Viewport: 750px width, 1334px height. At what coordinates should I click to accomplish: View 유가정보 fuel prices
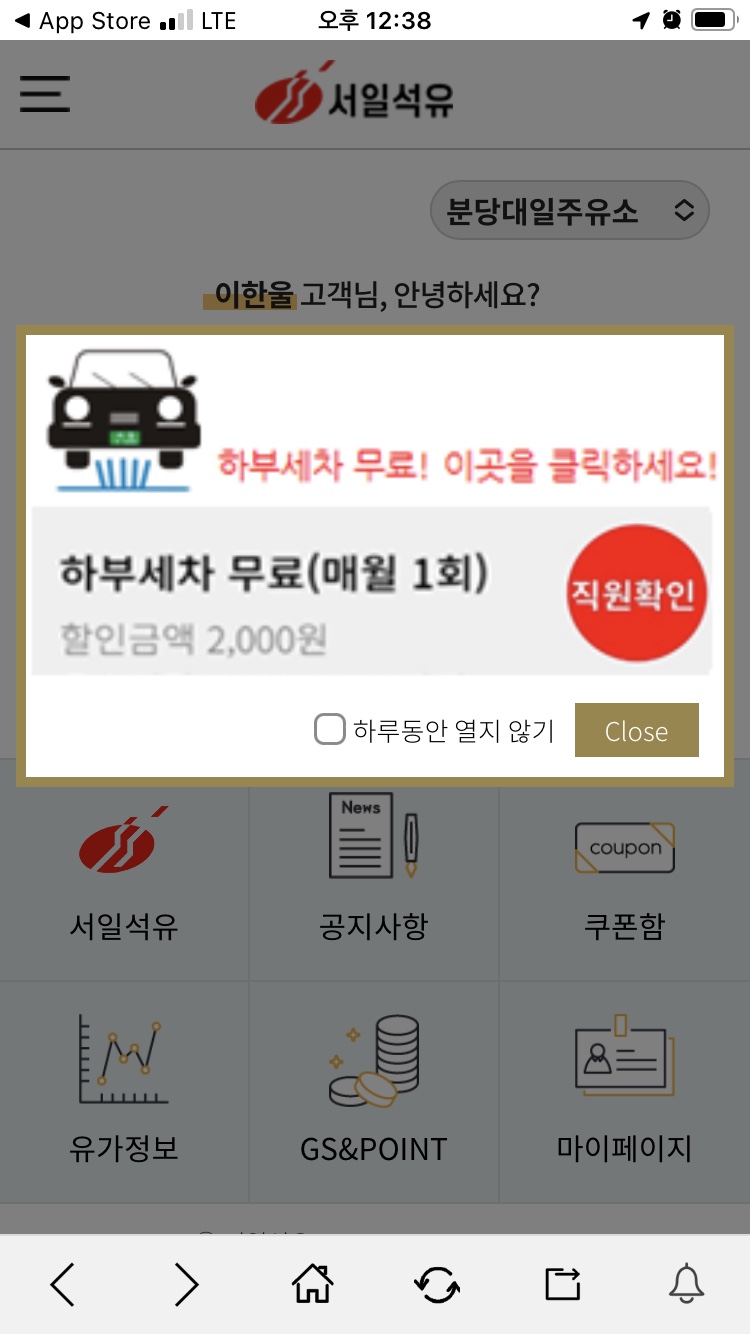click(124, 1092)
